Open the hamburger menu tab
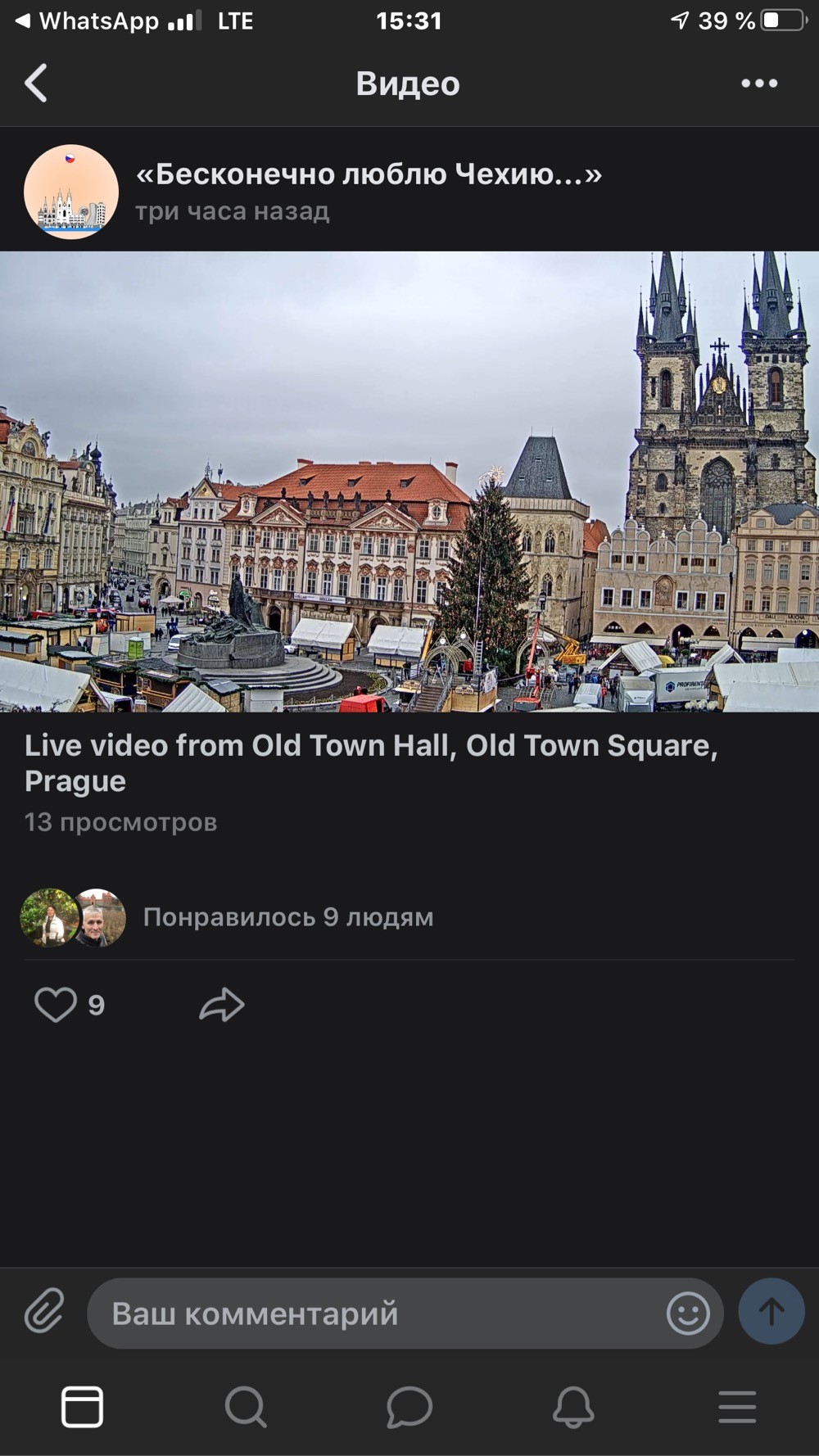The width and height of the screenshot is (819, 1456). click(x=737, y=1407)
